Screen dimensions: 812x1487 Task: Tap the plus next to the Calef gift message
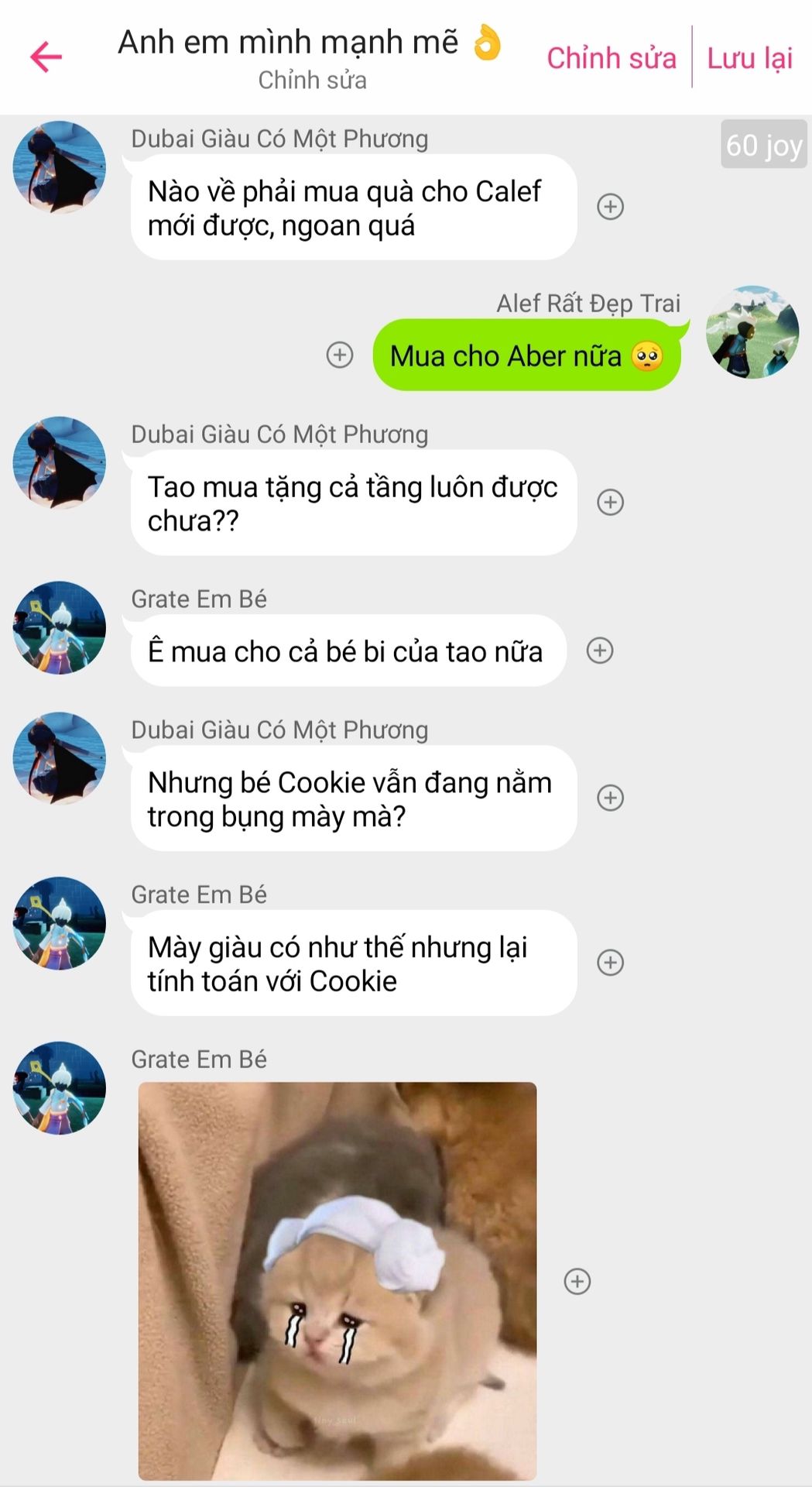[x=611, y=207]
